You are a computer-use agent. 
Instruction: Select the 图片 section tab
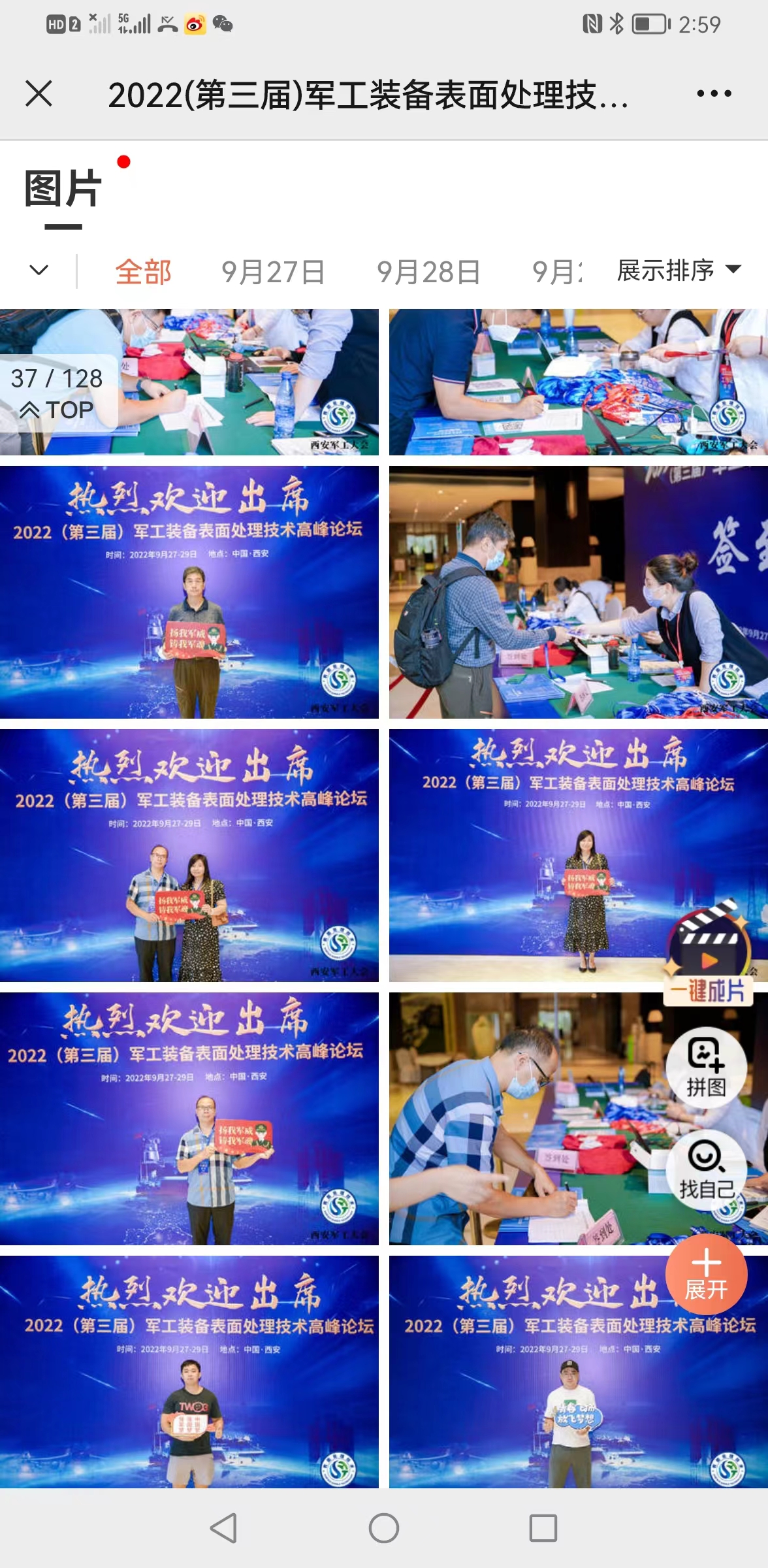(63, 189)
